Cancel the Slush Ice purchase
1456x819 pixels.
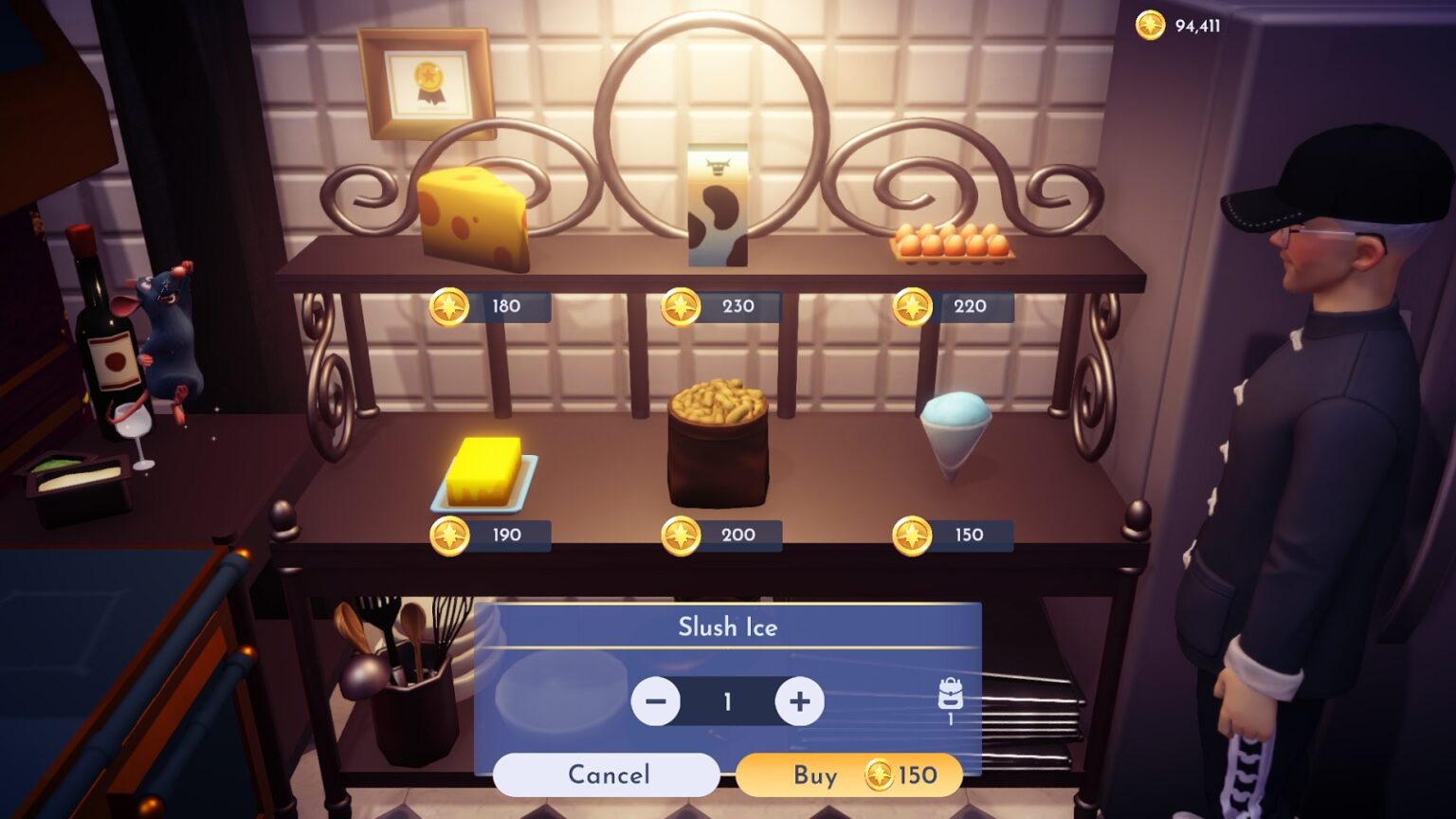click(x=607, y=774)
